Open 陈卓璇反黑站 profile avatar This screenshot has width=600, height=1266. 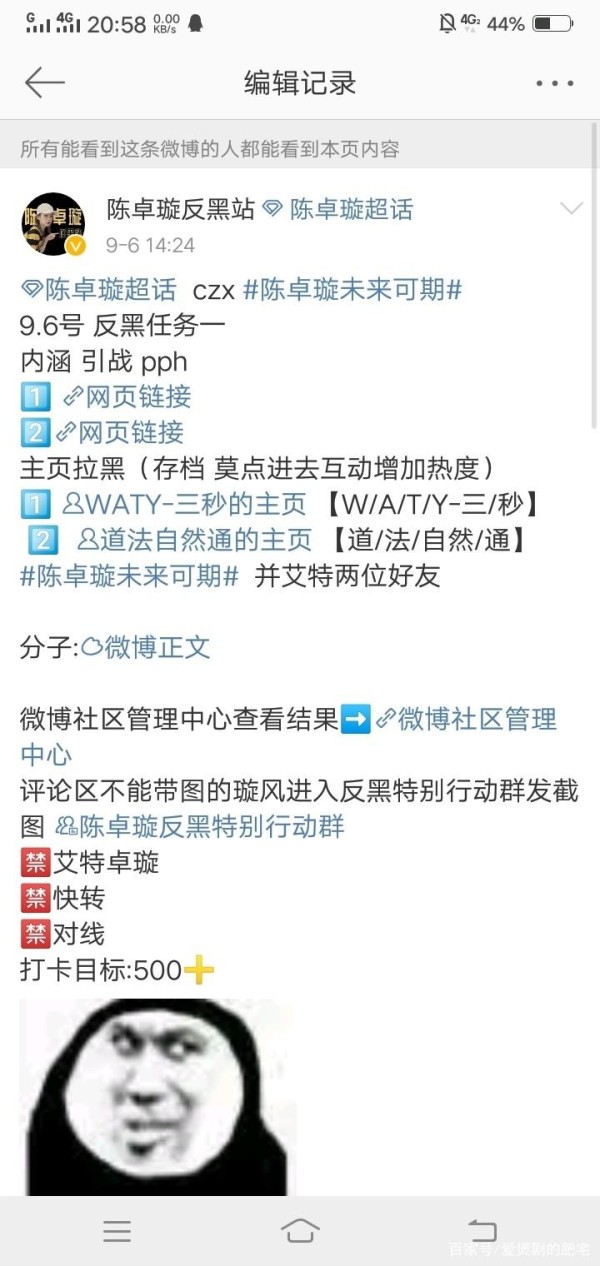53,224
